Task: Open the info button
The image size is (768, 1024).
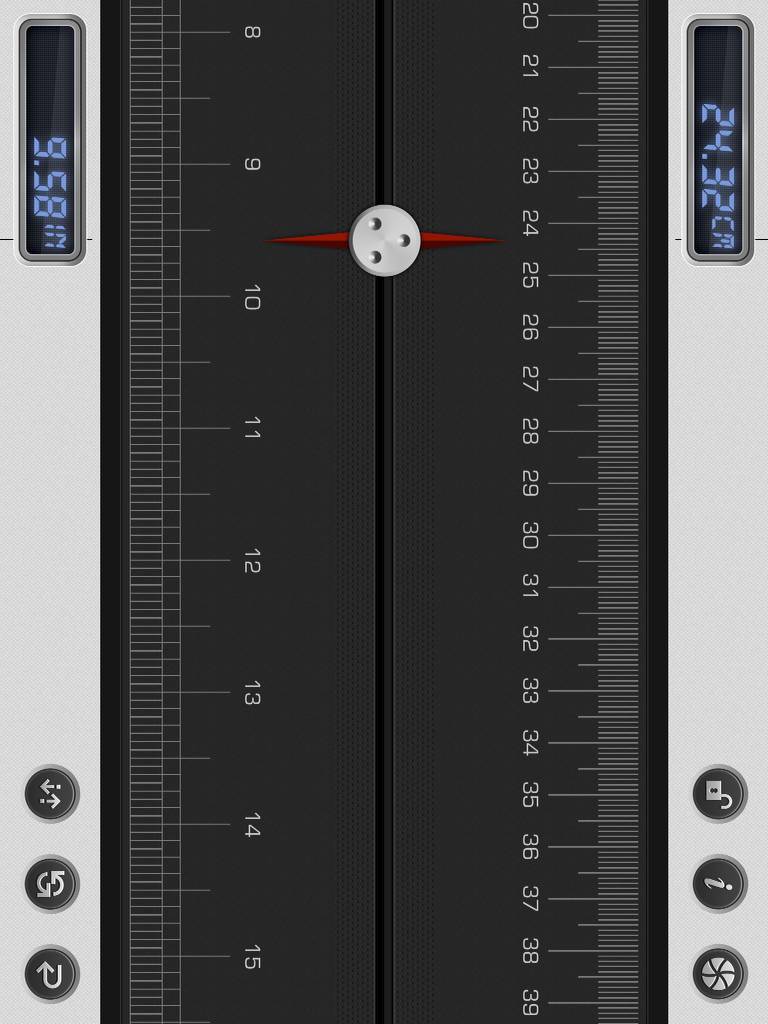Action: pyautogui.click(x=719, y=884)
